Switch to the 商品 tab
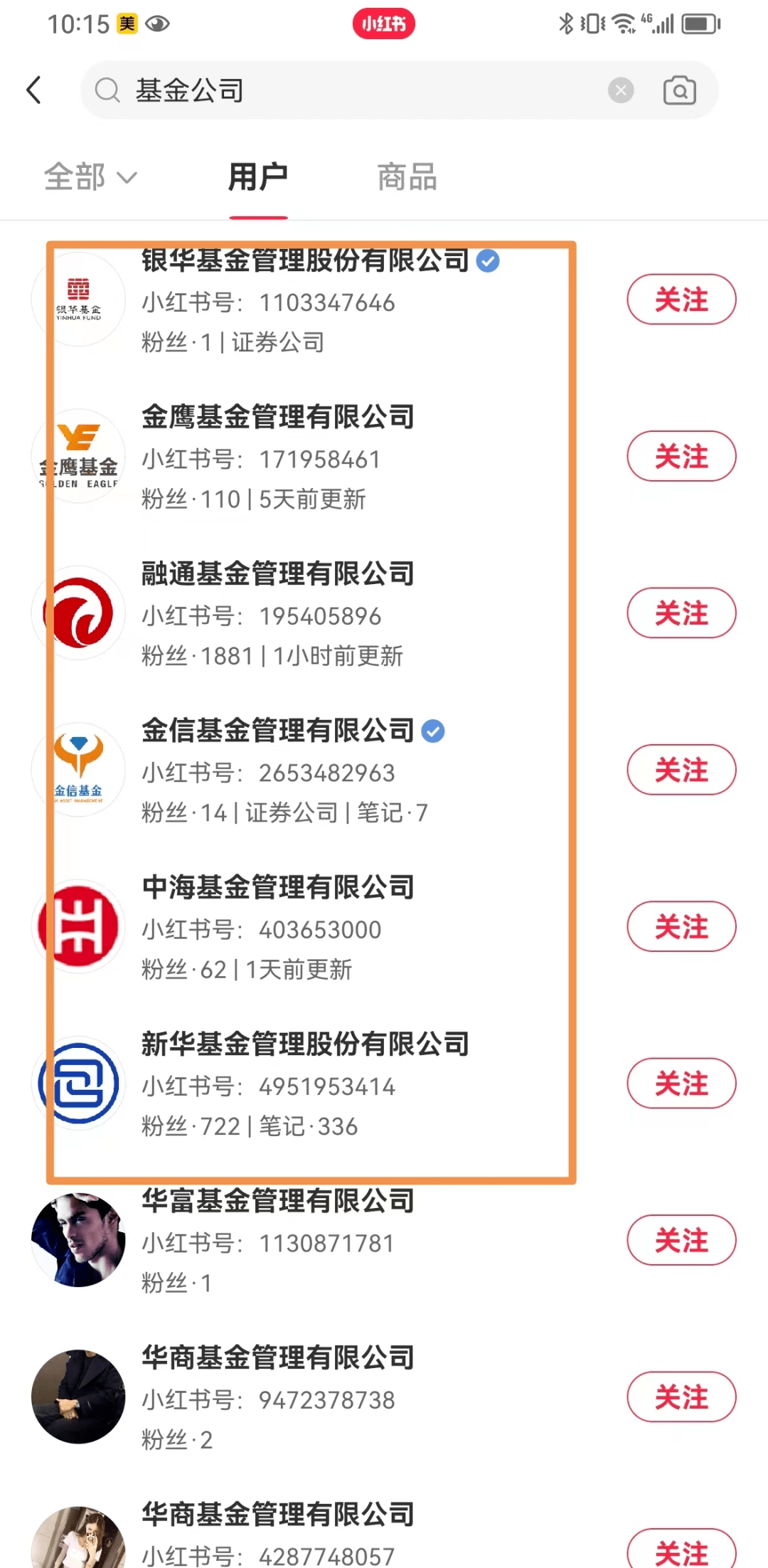768x1568 pixels. (407, 176)
